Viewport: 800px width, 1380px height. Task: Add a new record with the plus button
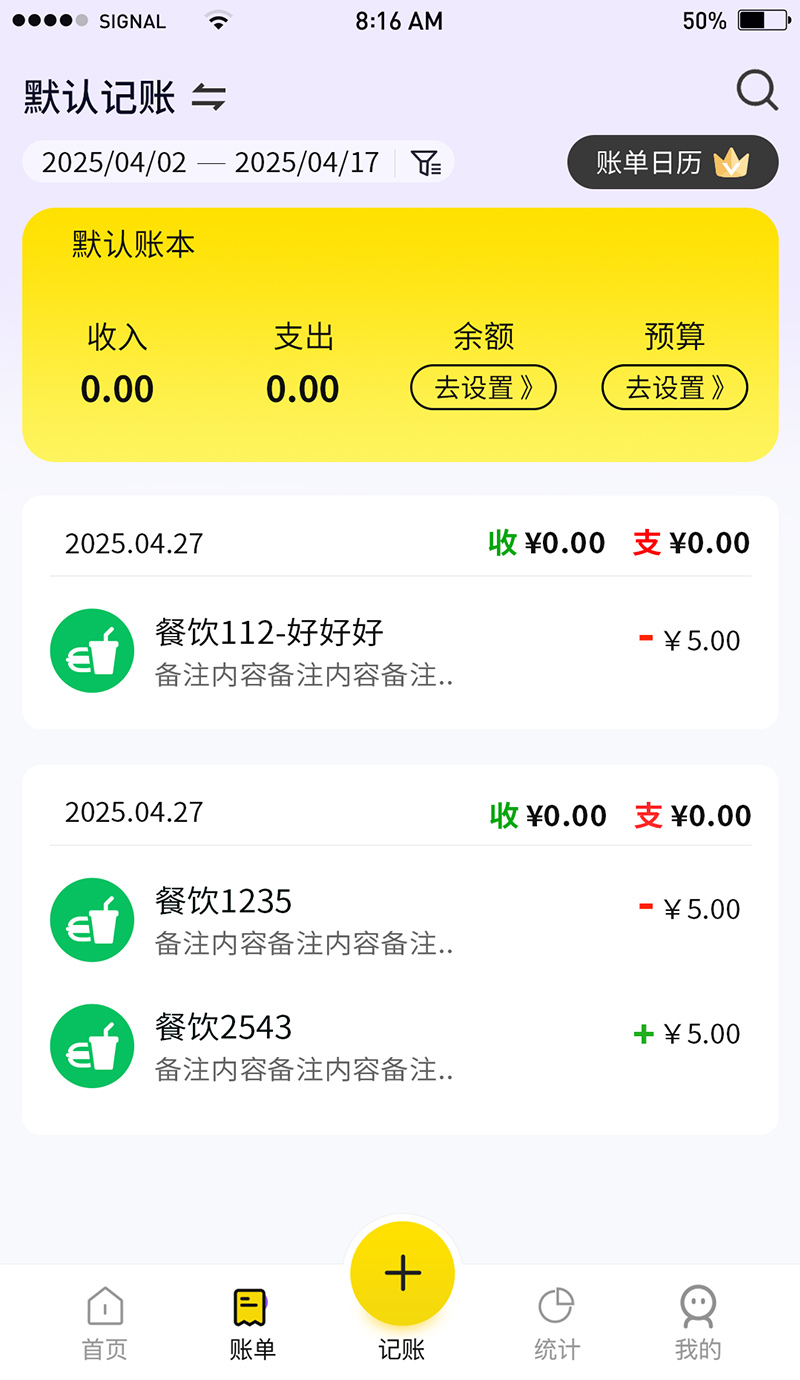[402, 1273]
